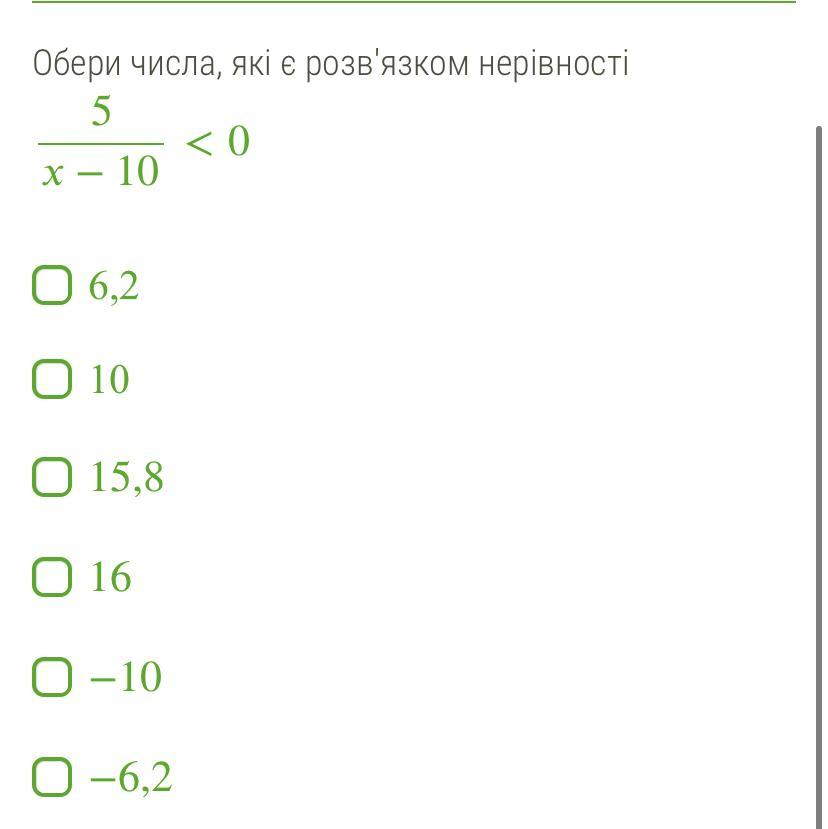Tick the 15,8 answer option

tap(52, 477)
